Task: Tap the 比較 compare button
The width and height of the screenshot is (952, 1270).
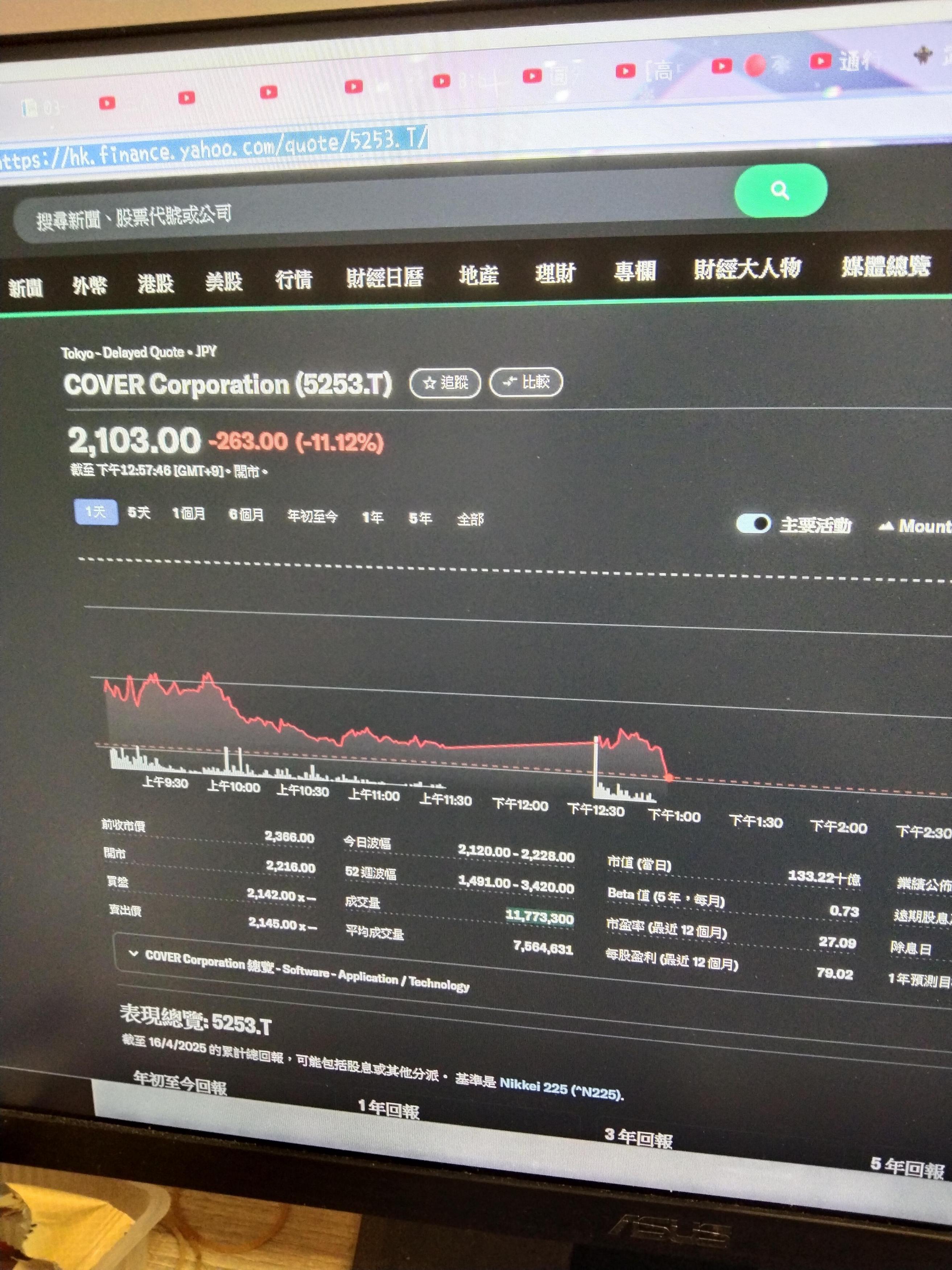Action: [x=526, y=382]
